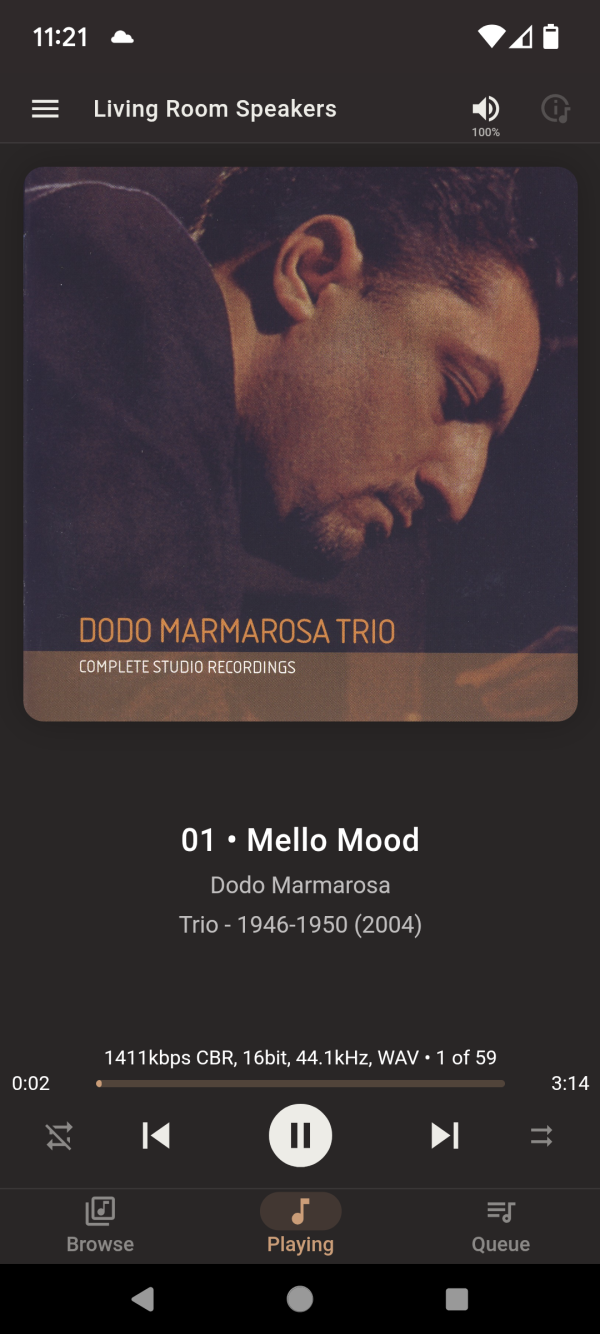This screenshot has width=600, height=1334.
Task: Toggle shuffle mode
Action: [x=541, y=1136]
